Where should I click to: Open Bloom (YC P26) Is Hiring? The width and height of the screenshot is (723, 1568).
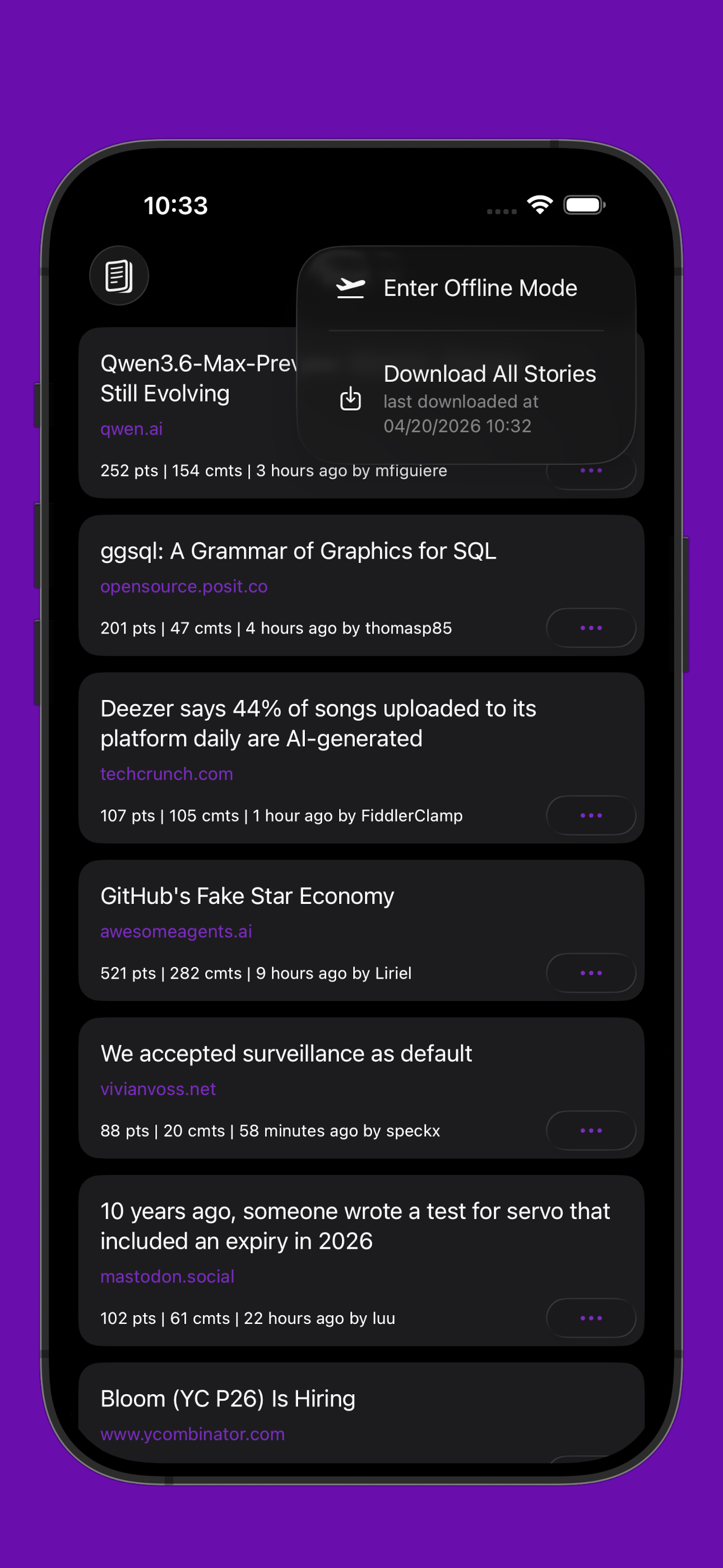(228, 1399)
